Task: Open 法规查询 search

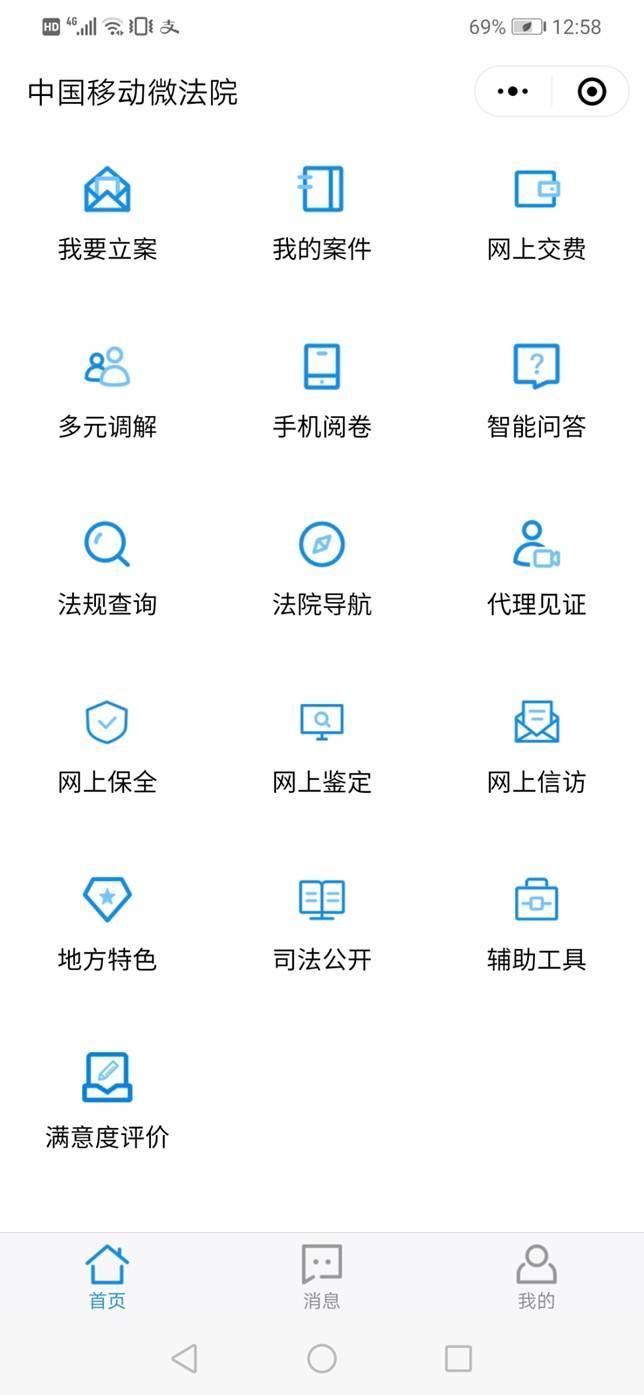Action: click(107, 569)
